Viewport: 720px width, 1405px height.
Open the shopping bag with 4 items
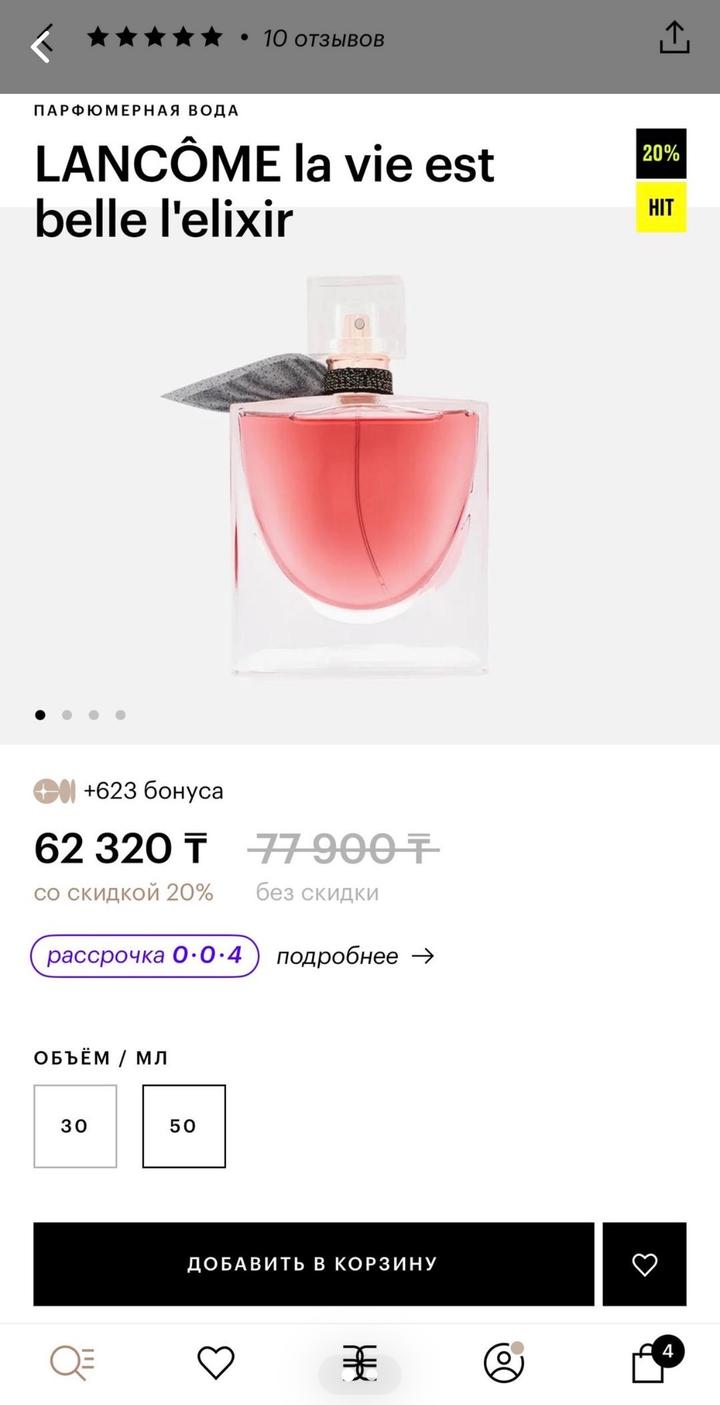coord(650,1362)
